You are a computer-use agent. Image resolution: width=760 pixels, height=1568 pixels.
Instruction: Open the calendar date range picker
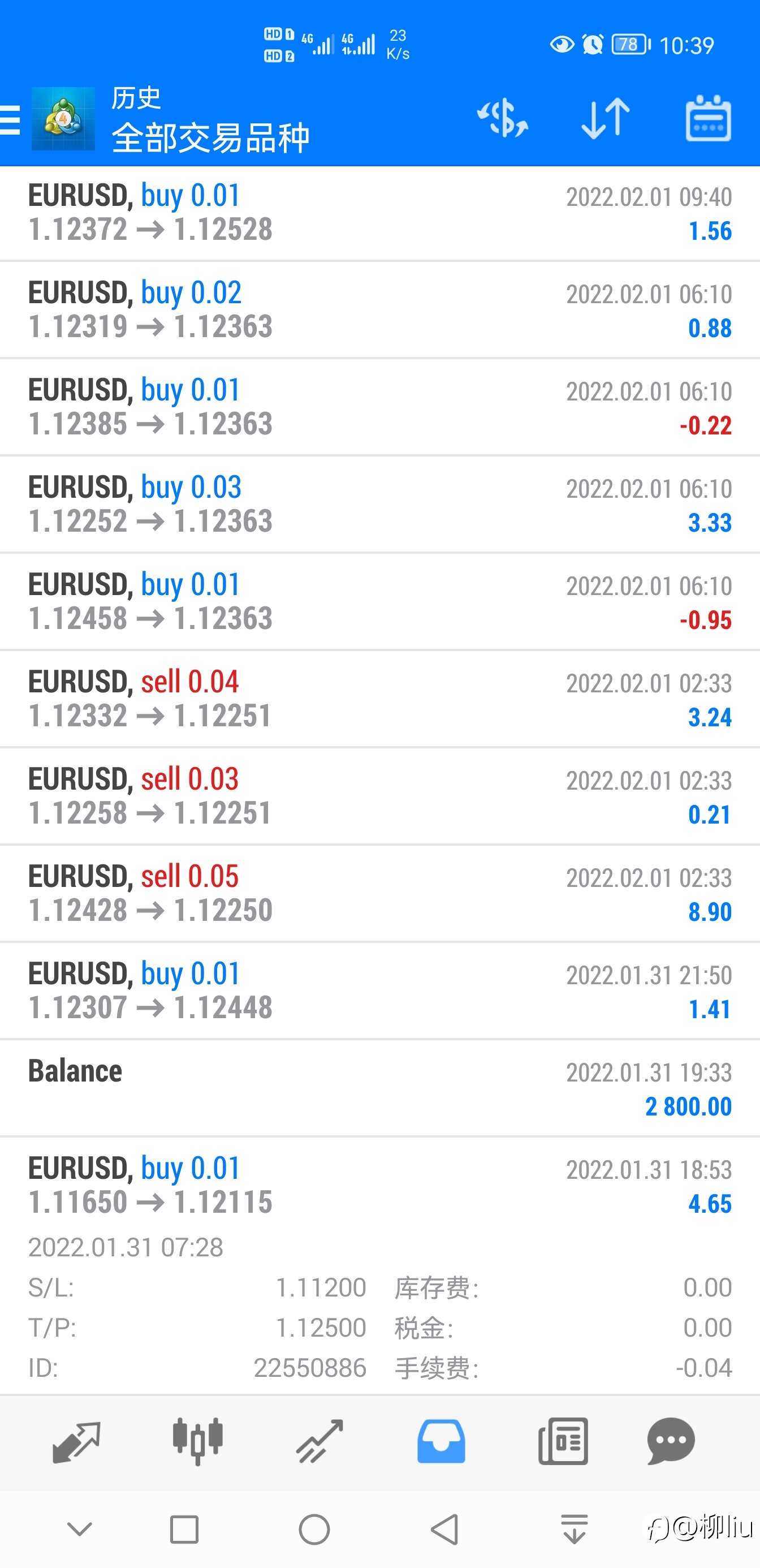pyautogui.click(x=709, y=119)
